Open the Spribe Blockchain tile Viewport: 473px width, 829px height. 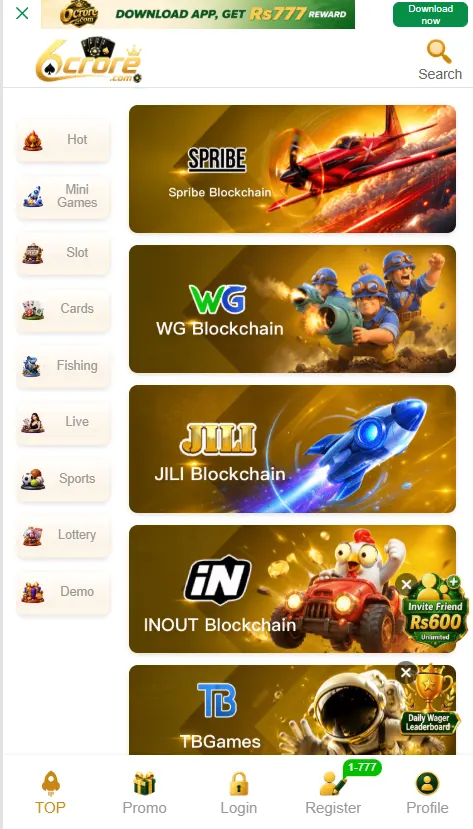point(292,169)
